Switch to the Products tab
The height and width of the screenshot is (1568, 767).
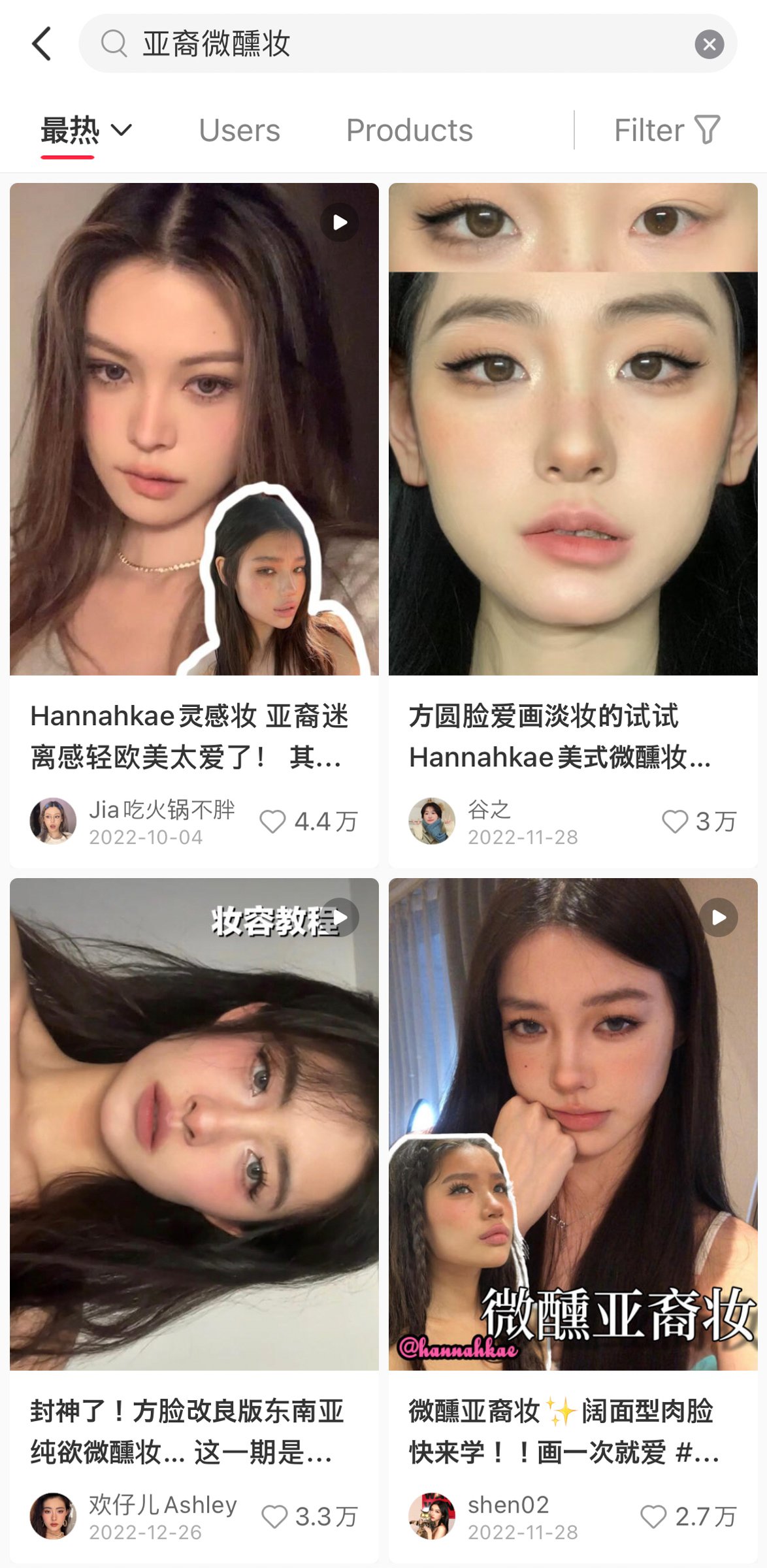(409, 131)
